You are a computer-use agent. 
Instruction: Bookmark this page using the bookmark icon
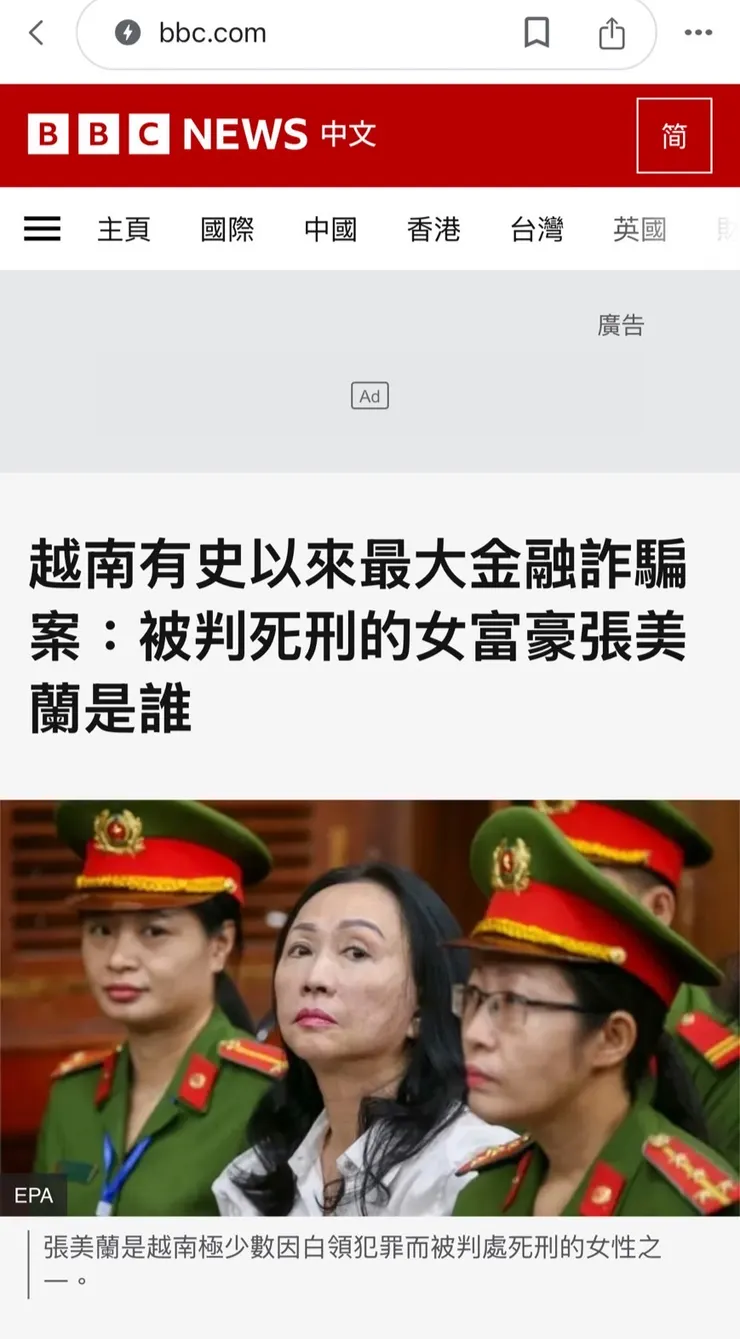537,32
